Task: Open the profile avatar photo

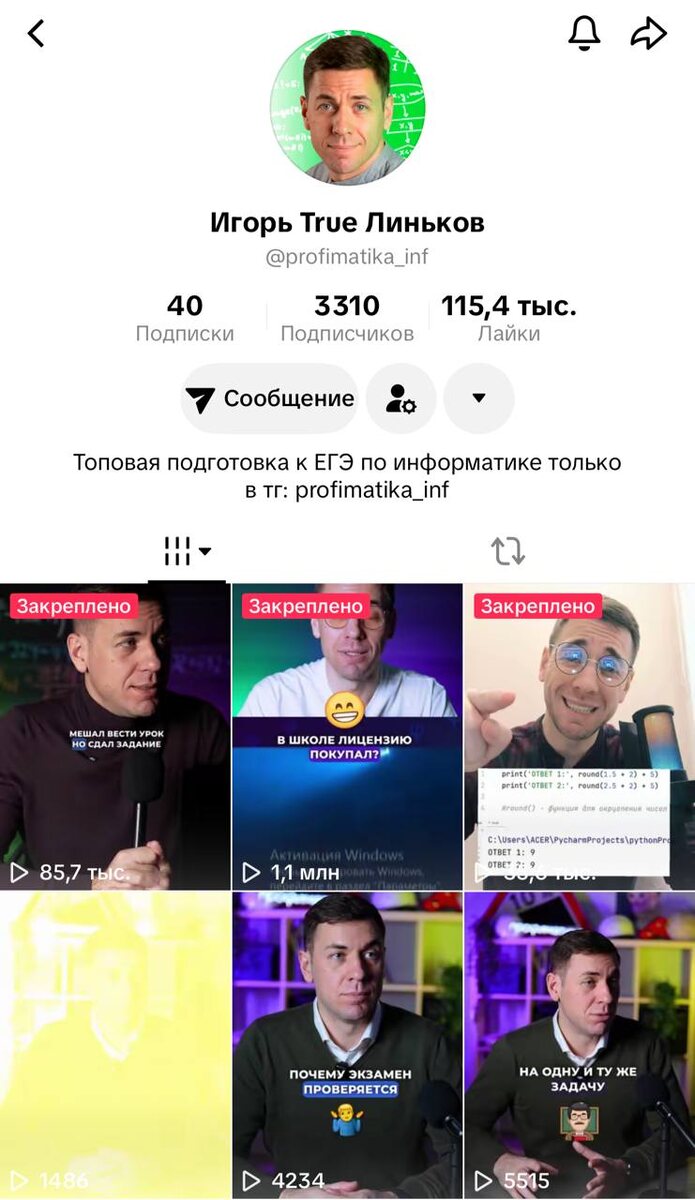Action: pyautogui.click(x=347, y=108)
